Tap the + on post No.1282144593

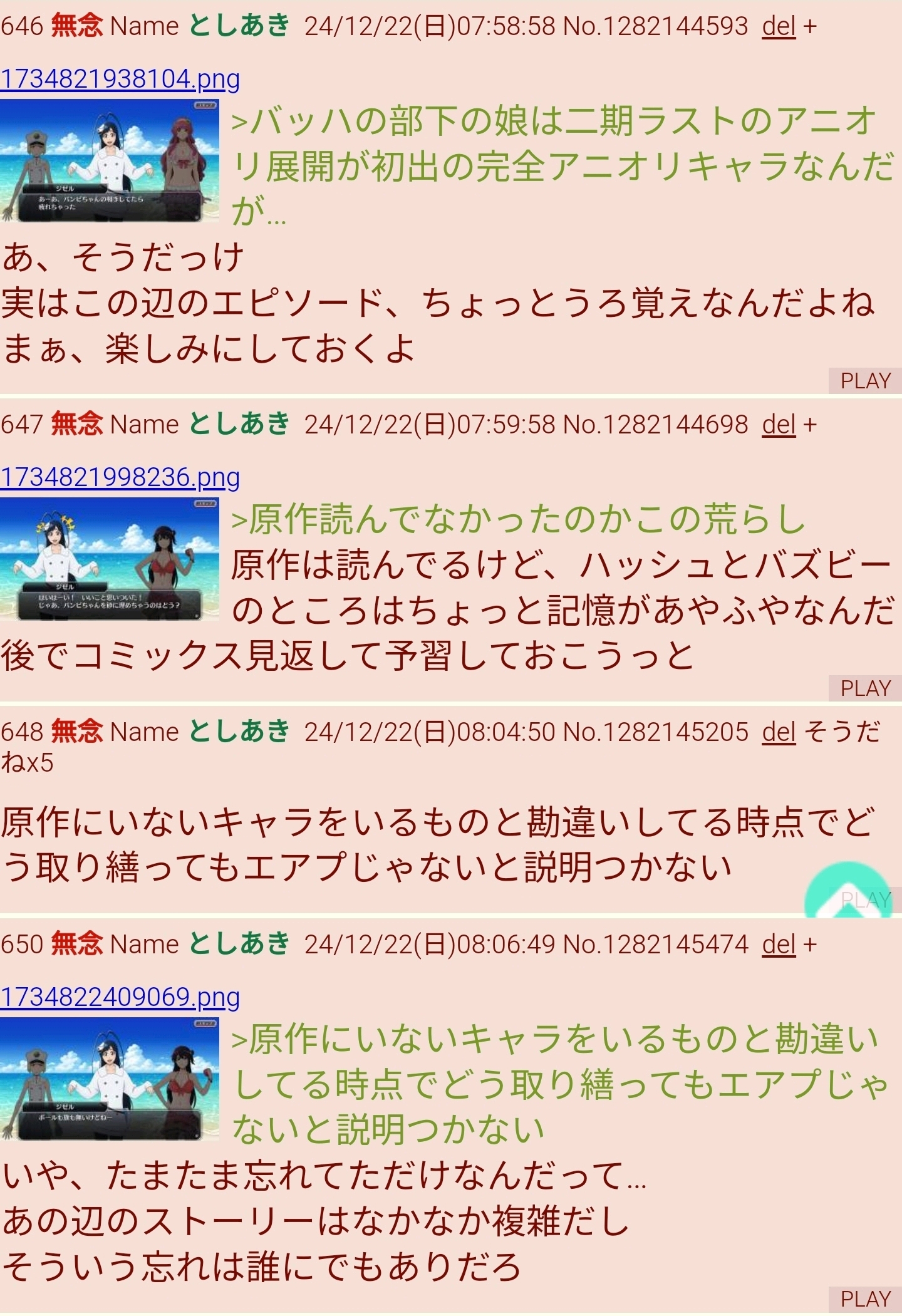click(x=811, y=26)
